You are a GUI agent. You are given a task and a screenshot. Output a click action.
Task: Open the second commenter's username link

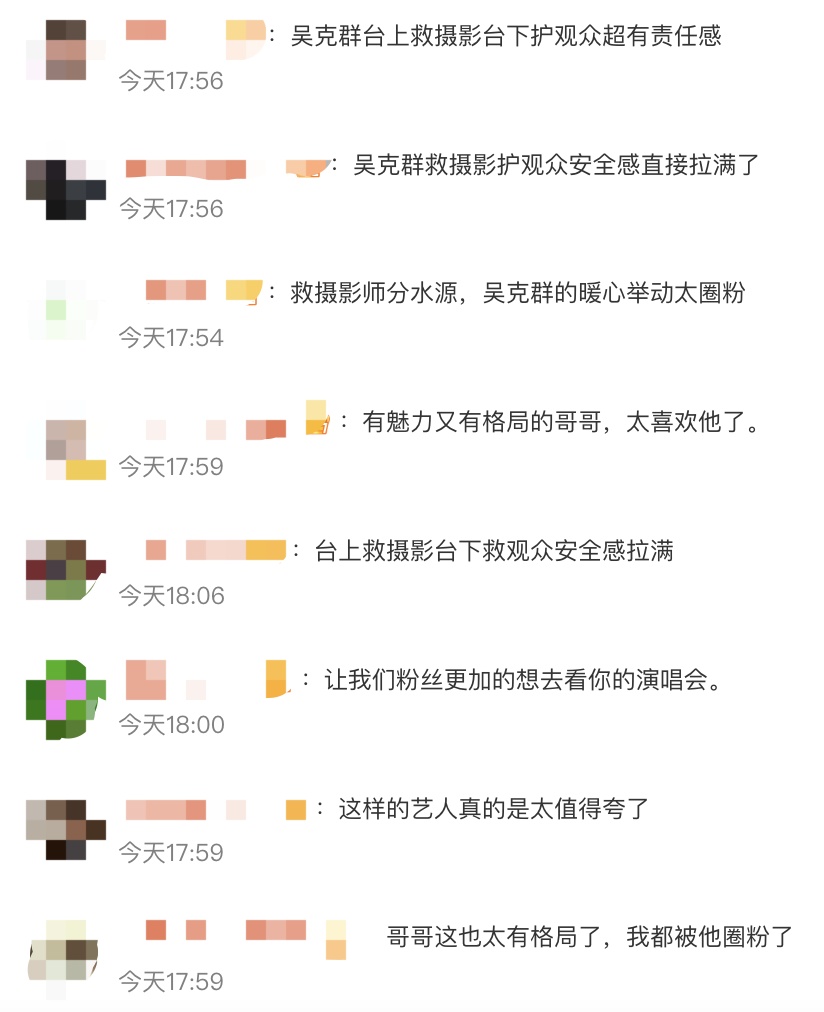coord(185,169)
